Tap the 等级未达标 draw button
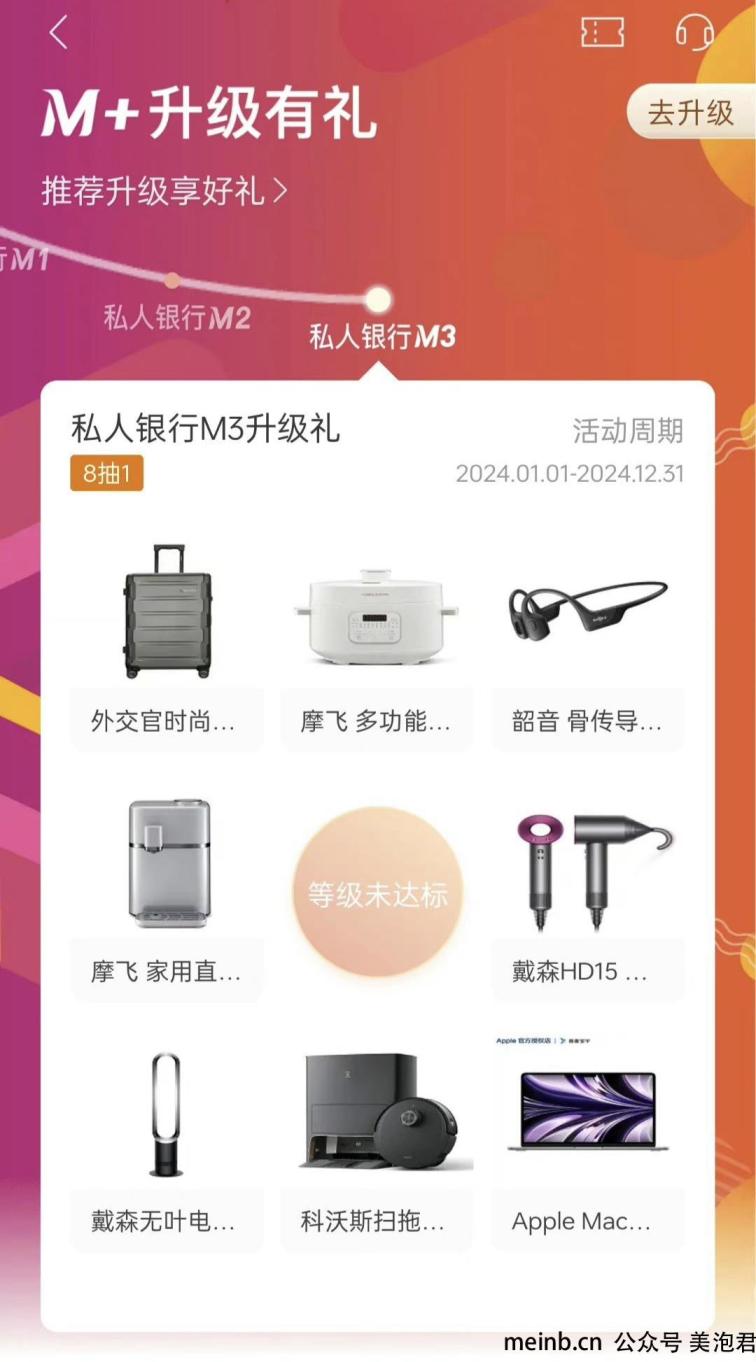 (x=377, y=893)
